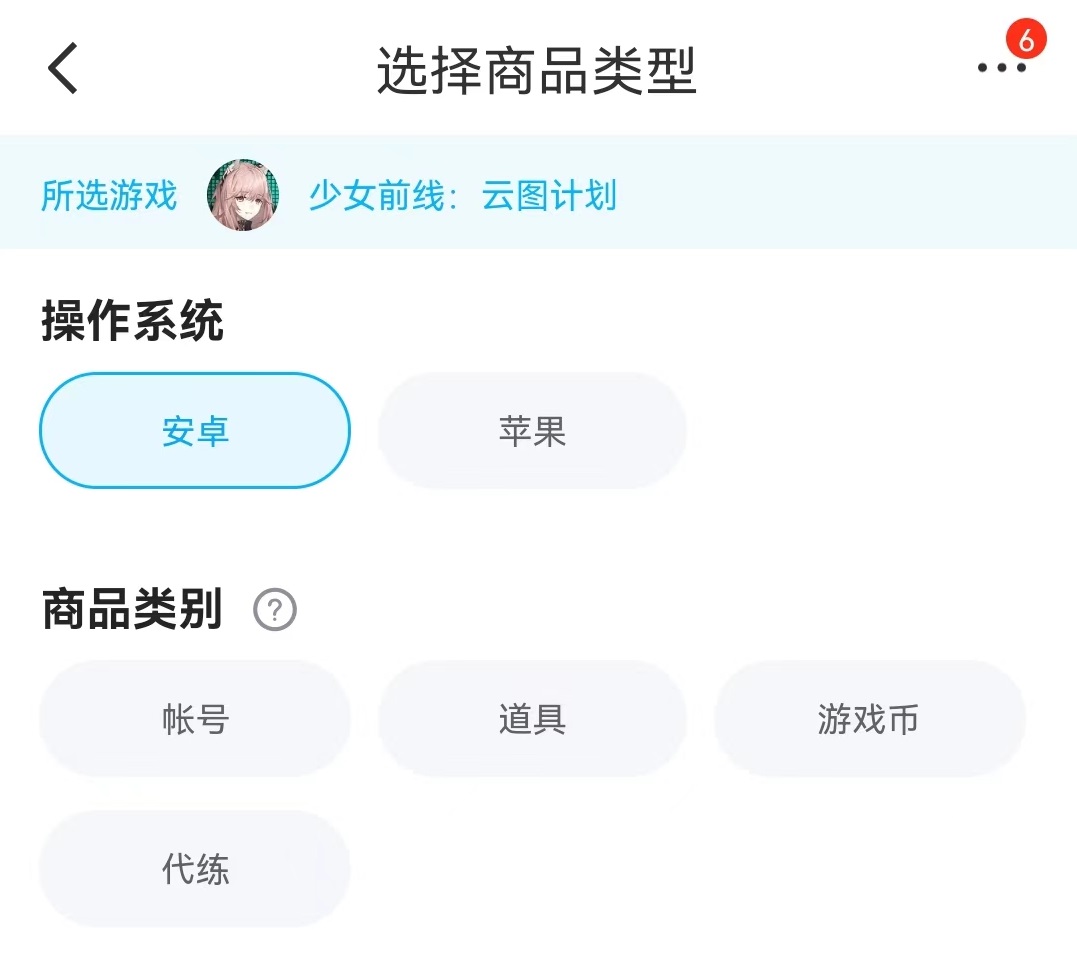
Task: Open the help icon beside 商品类别
Action: click(275, 610)
